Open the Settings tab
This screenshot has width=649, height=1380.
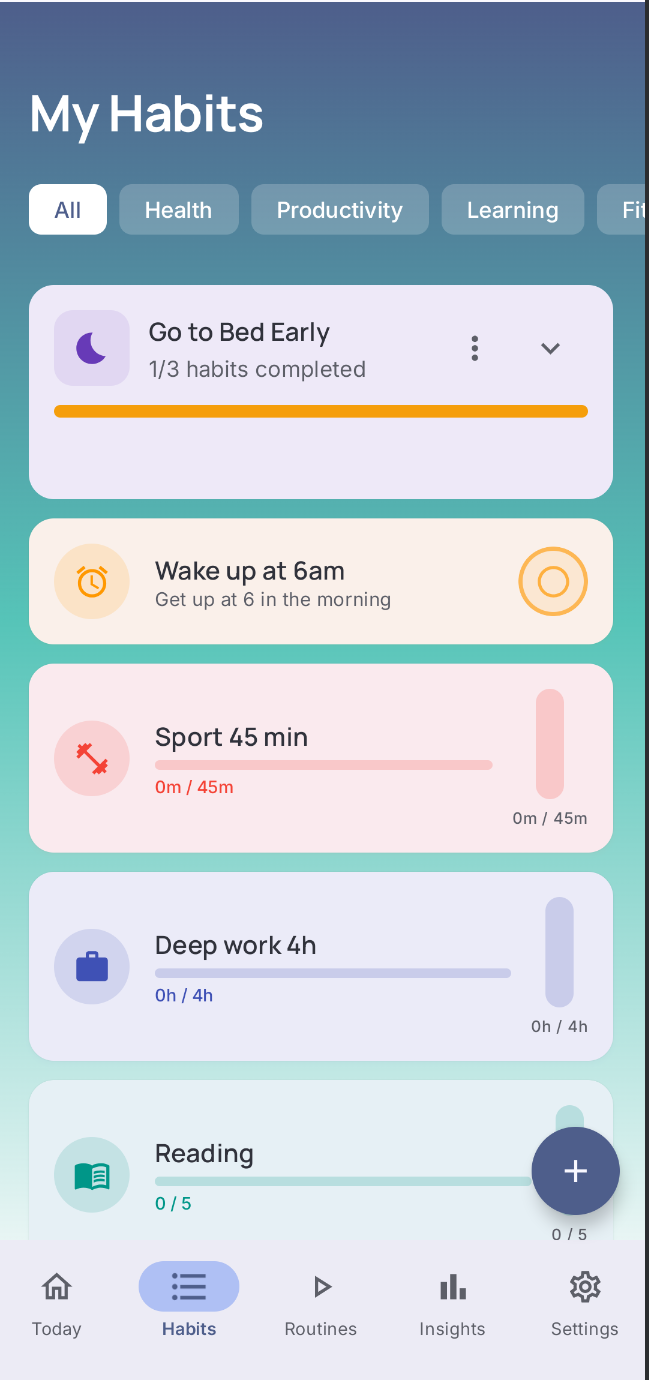584,1304
